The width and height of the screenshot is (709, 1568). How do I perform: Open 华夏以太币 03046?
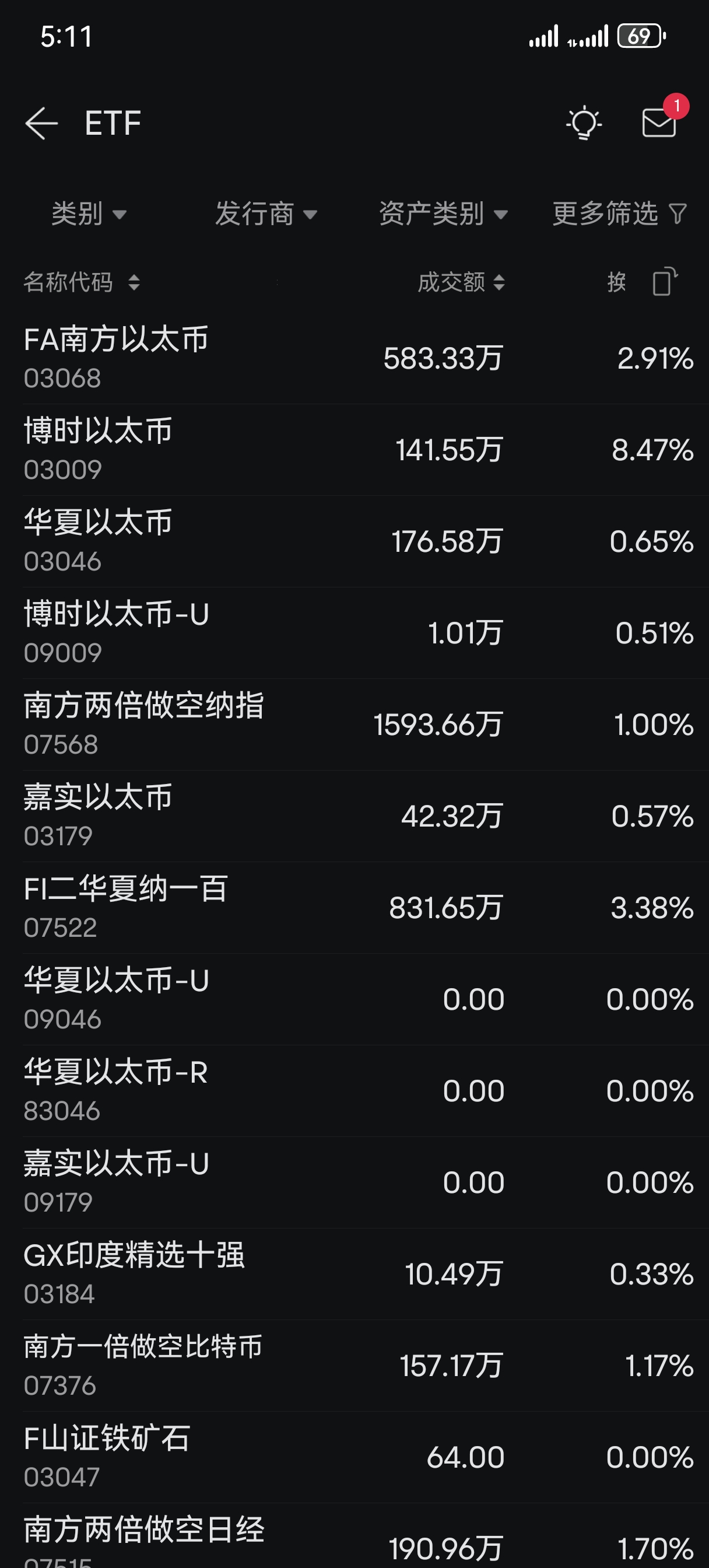(x=354, y=541)
